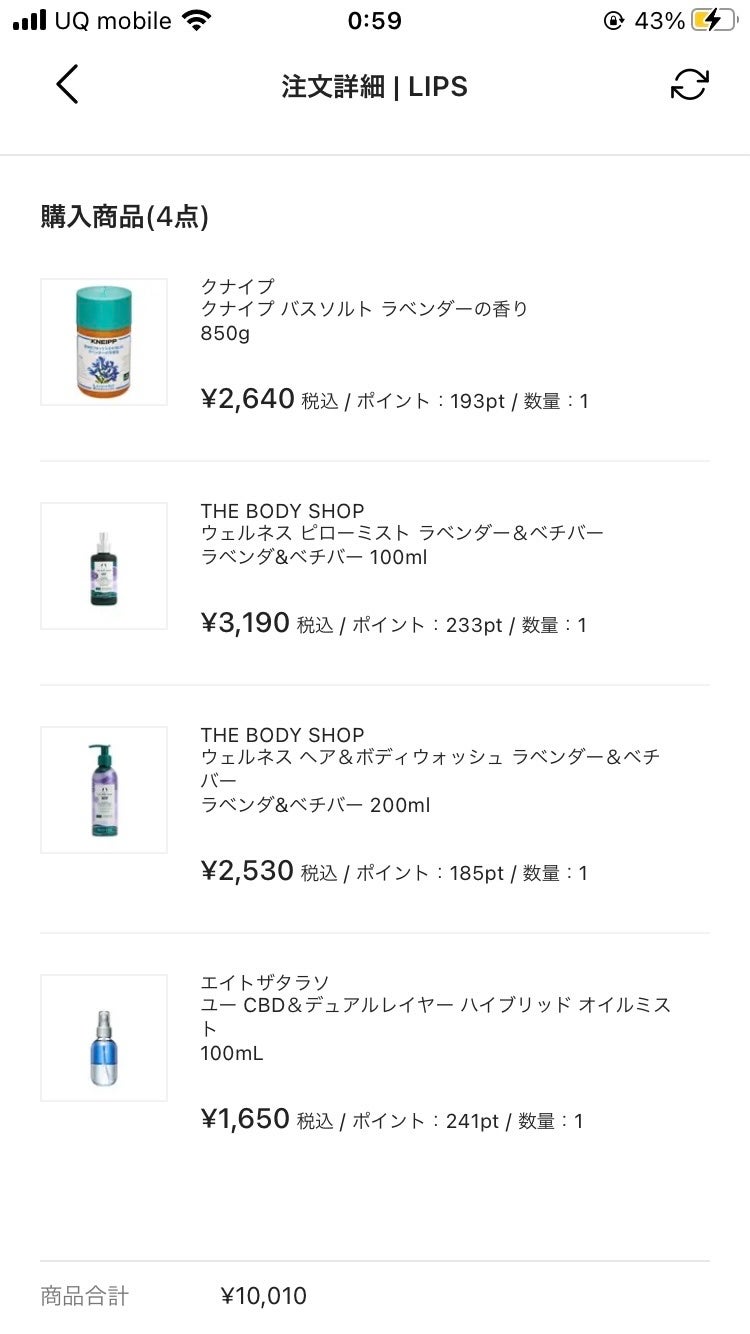The width and height of the screenshot is (750, 1334).
Task: Tap the back arrow to return
Action: point(67,85)
